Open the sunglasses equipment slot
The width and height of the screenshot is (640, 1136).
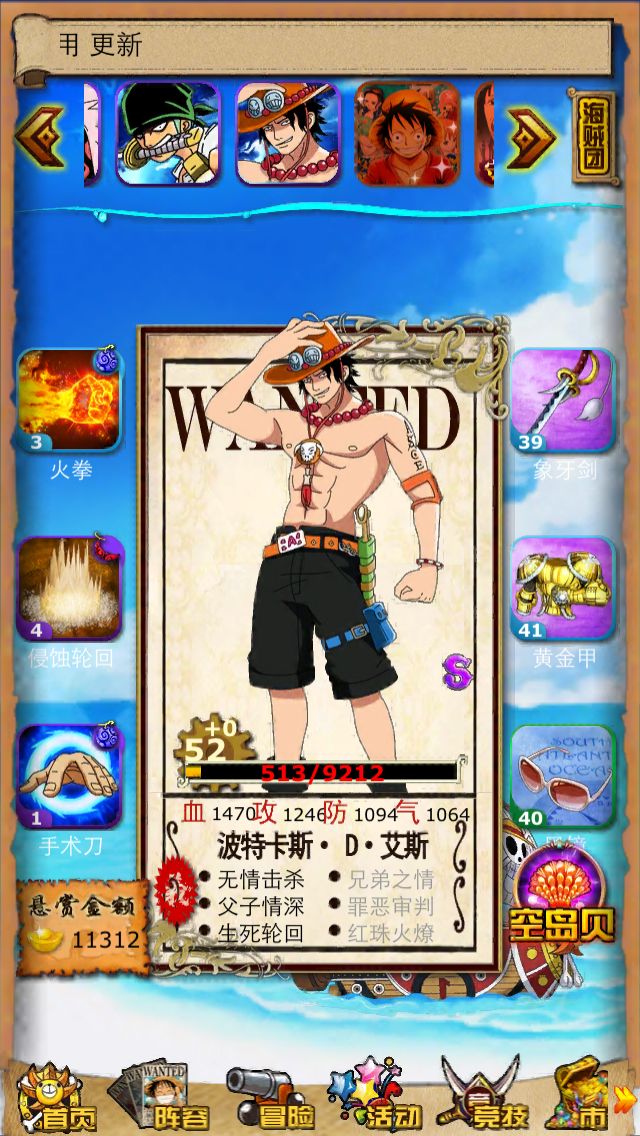point(563,776)
